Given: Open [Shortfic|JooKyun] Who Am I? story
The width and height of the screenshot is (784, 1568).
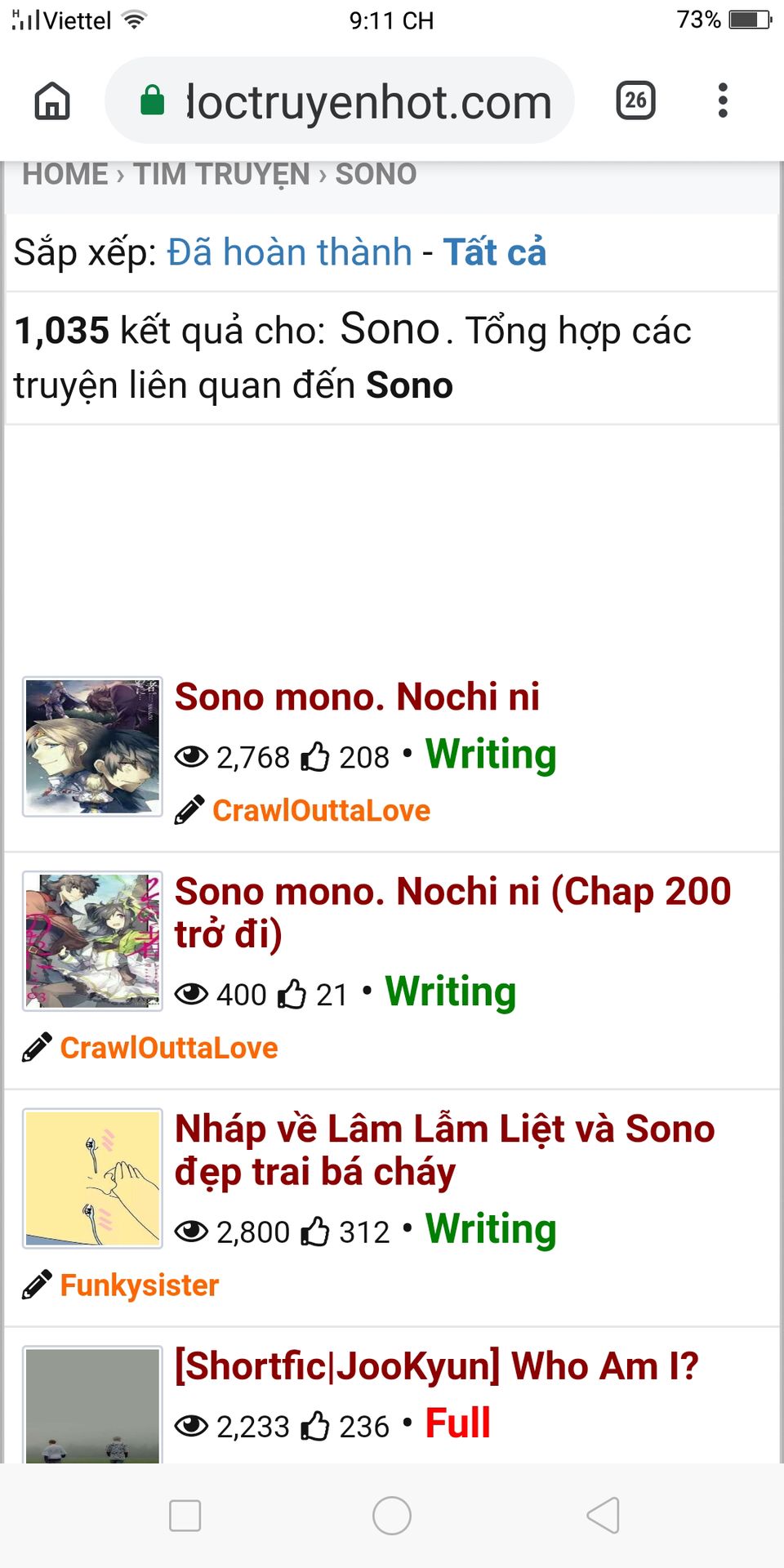Looking at the screenshot, I should [436, 1366].
